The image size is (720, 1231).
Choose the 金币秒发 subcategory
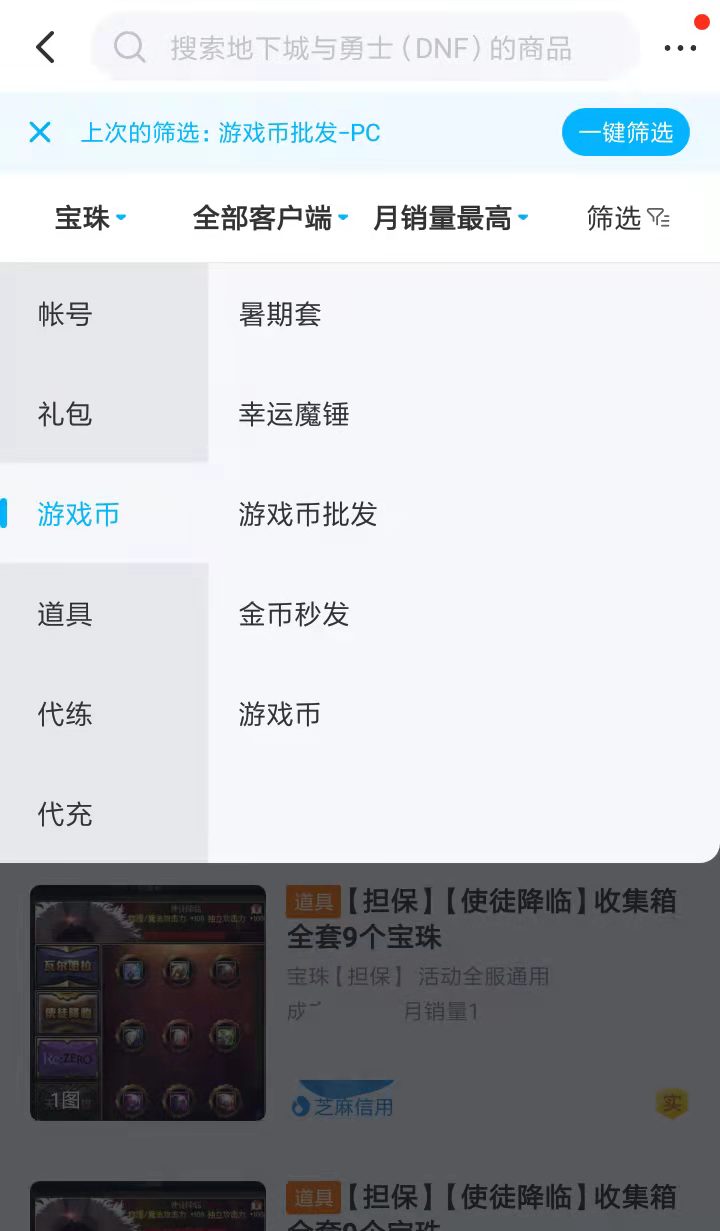pyautogui.click(x=294, y=614)
